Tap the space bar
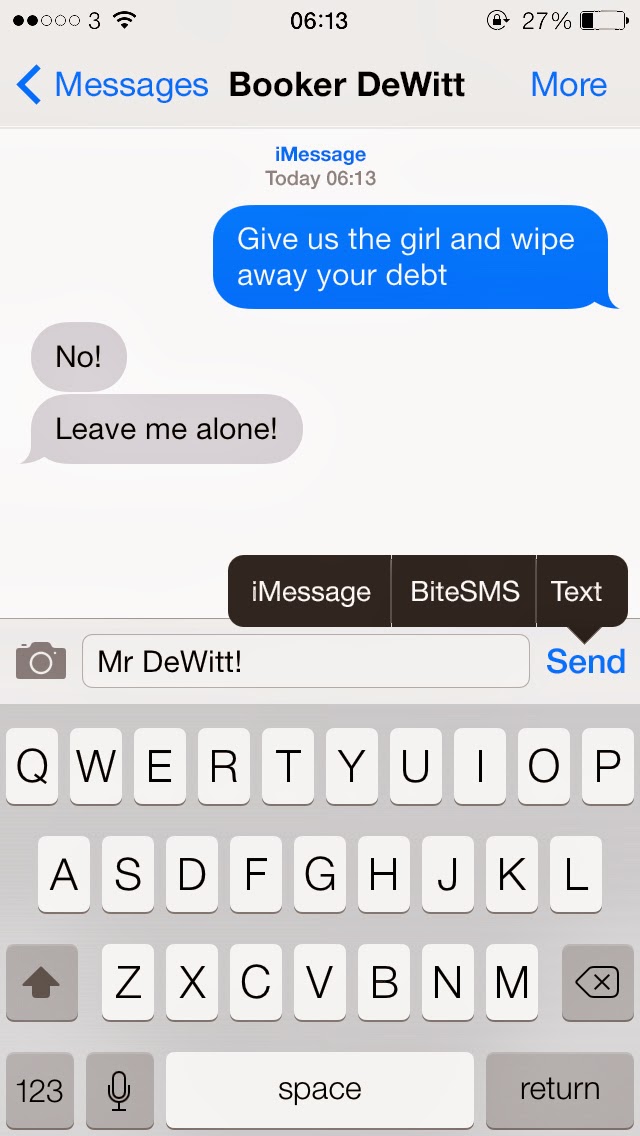Viewport: 640px width, 1136px height. [319, 1090]
